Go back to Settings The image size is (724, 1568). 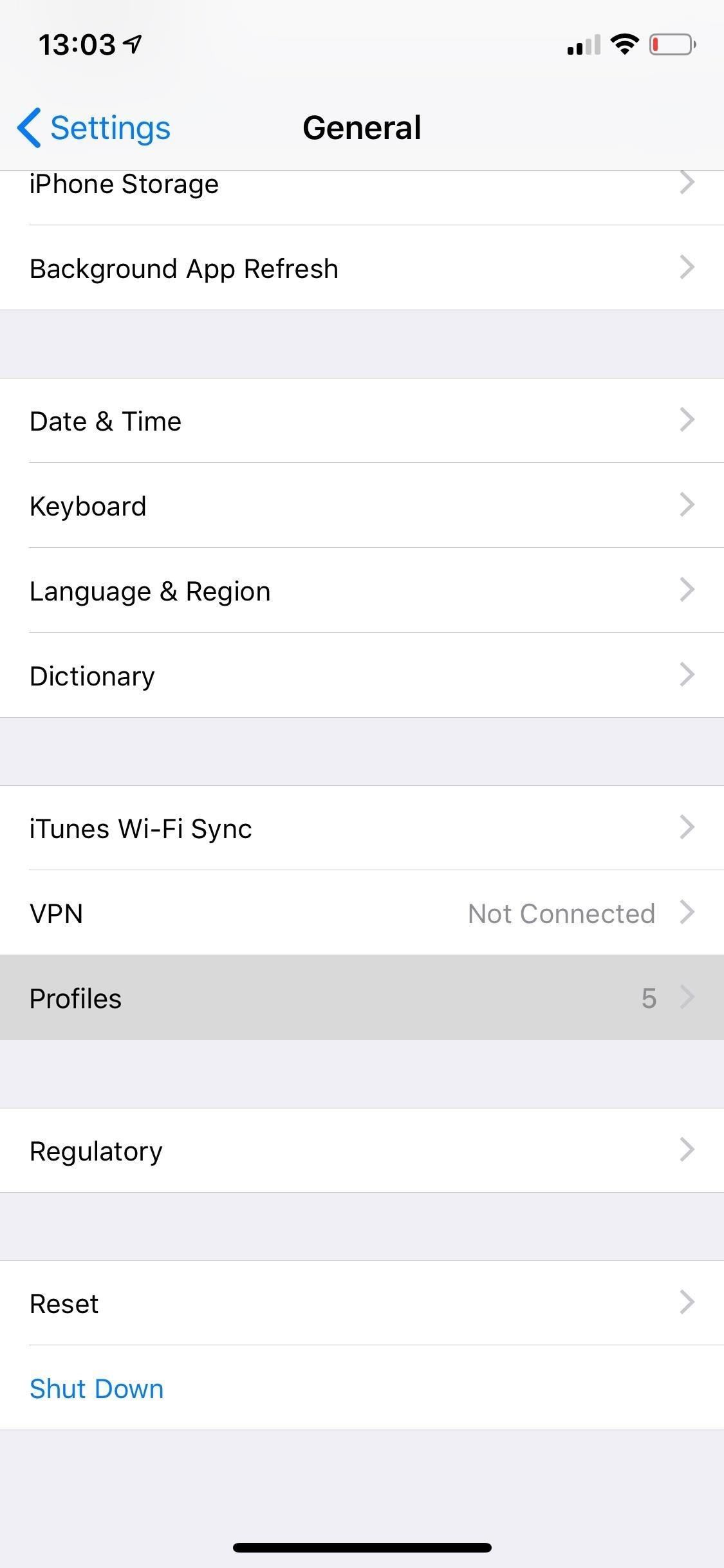(95, 127)
